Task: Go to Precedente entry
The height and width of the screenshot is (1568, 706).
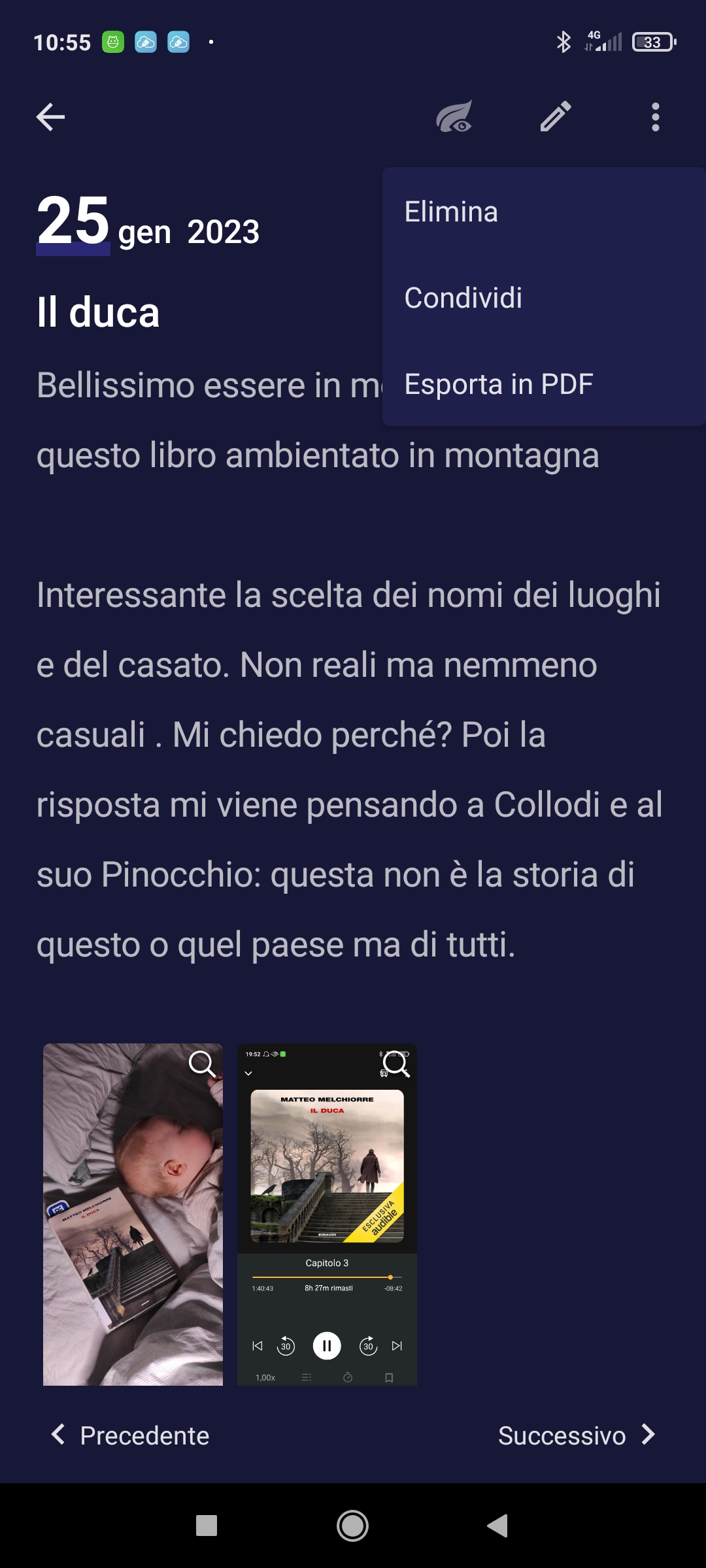Action: pyautogui.click(x=131, y=1435)
